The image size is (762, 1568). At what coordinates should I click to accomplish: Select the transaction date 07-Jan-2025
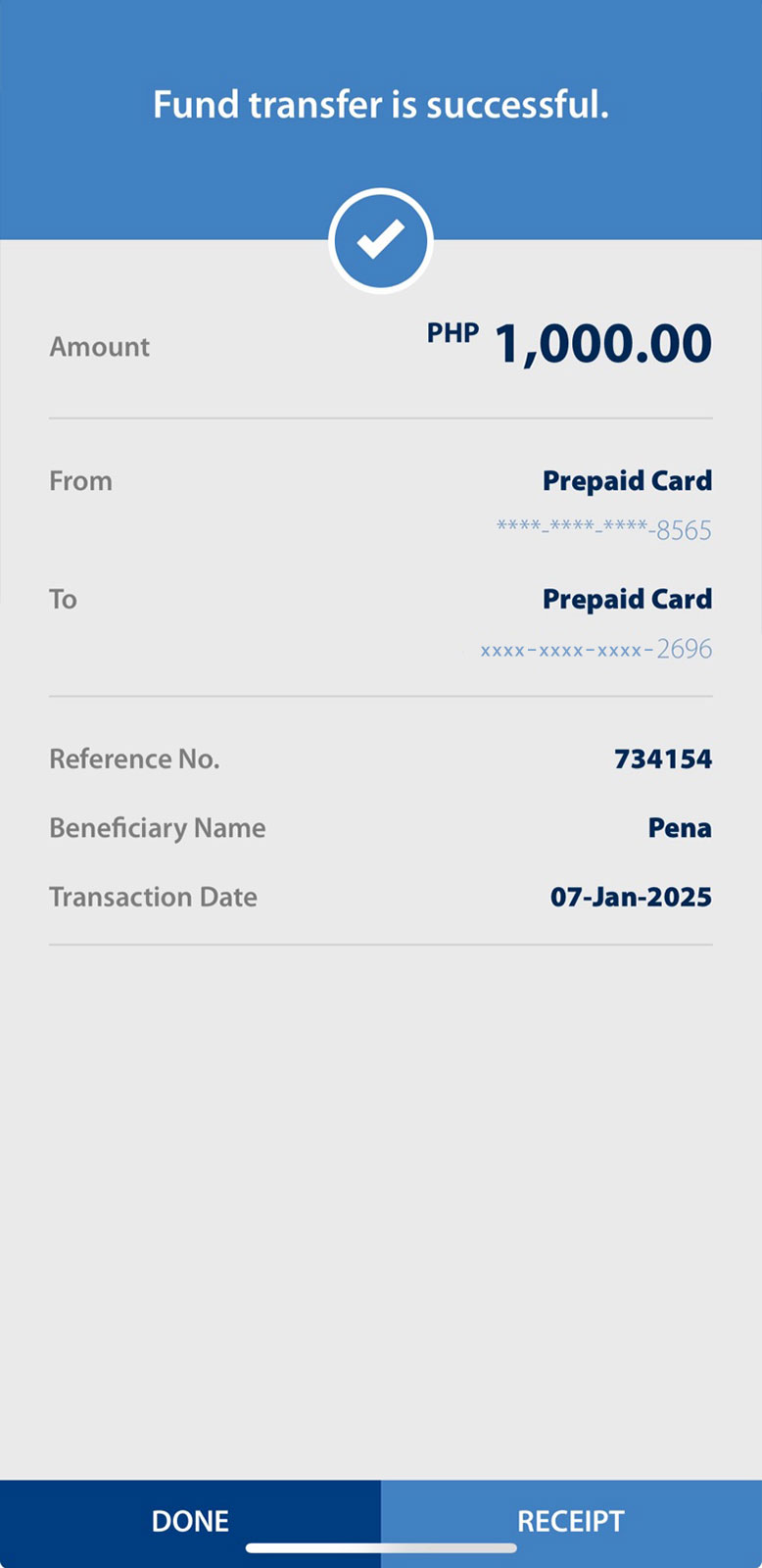(633, 896)
